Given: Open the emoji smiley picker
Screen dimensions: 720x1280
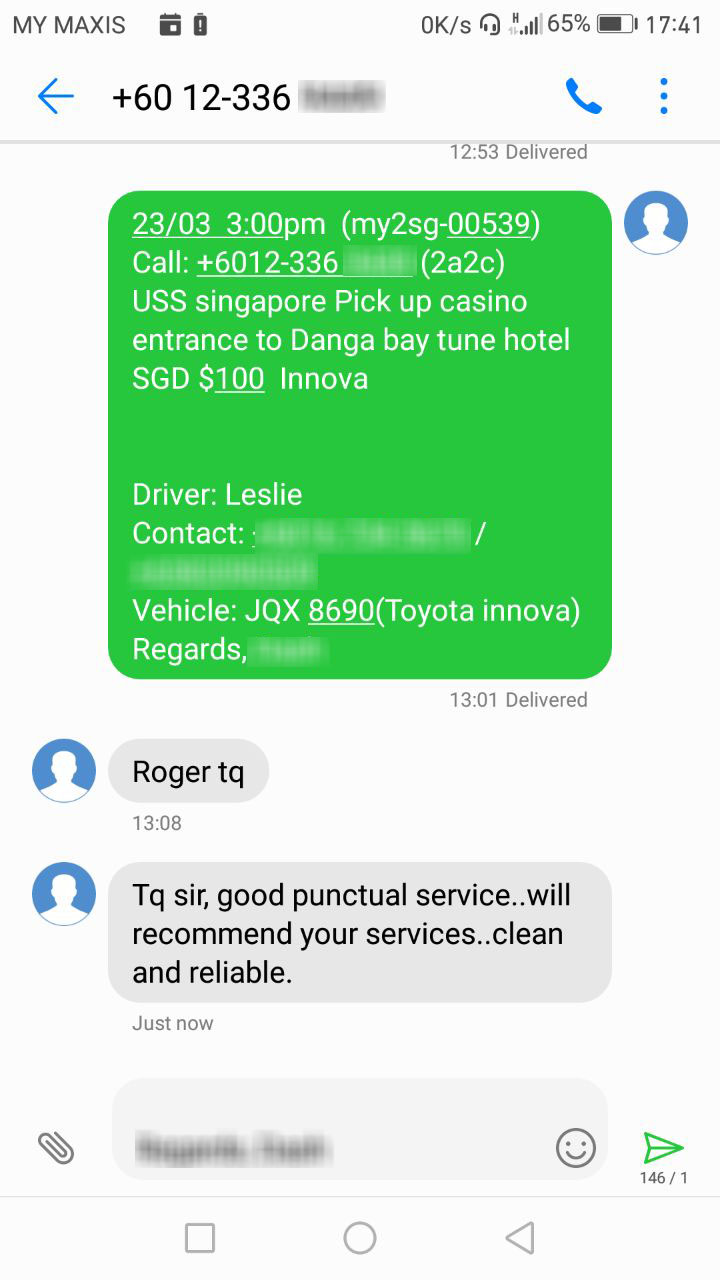Looking at the screenshot, I should (x=576, y=1148).
